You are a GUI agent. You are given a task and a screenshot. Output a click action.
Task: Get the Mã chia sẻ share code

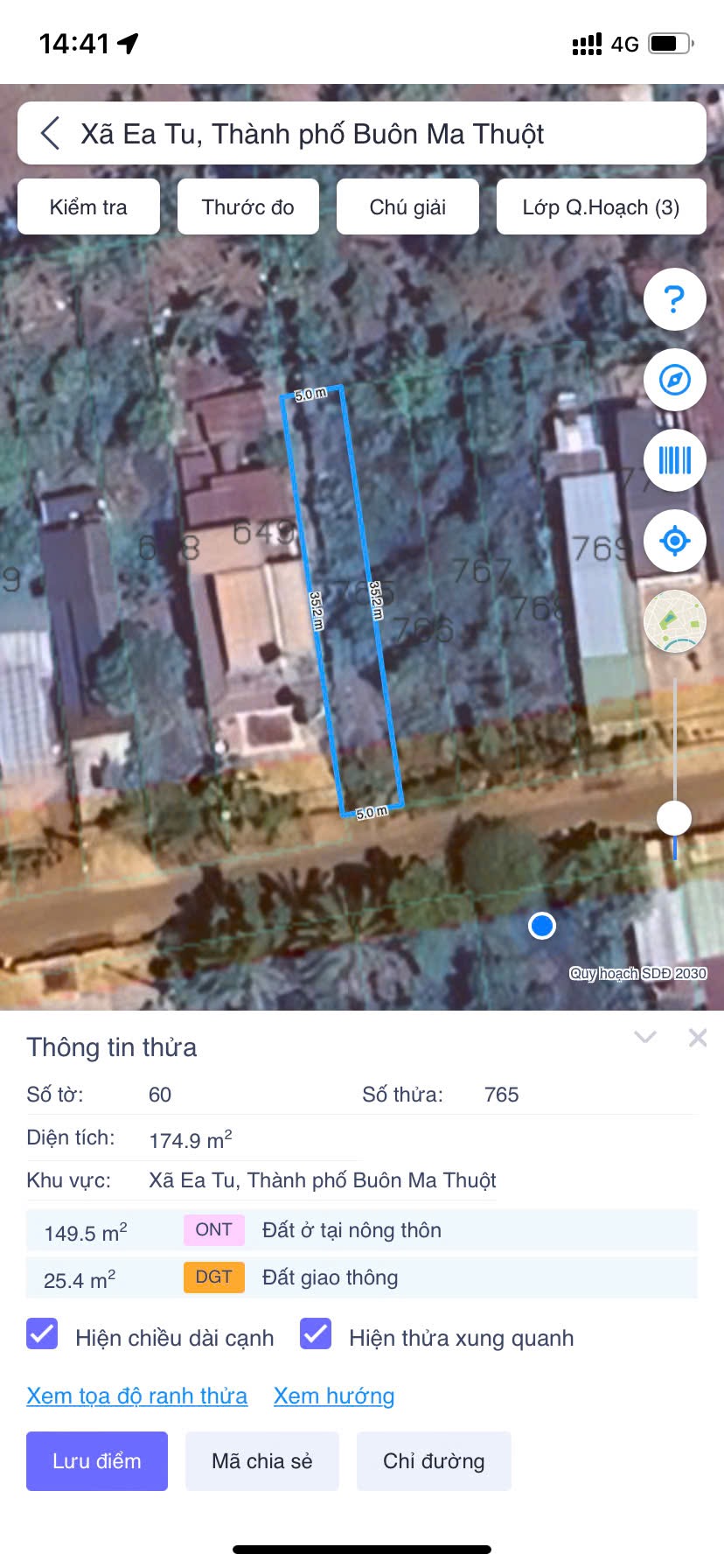coord(261,1460)
